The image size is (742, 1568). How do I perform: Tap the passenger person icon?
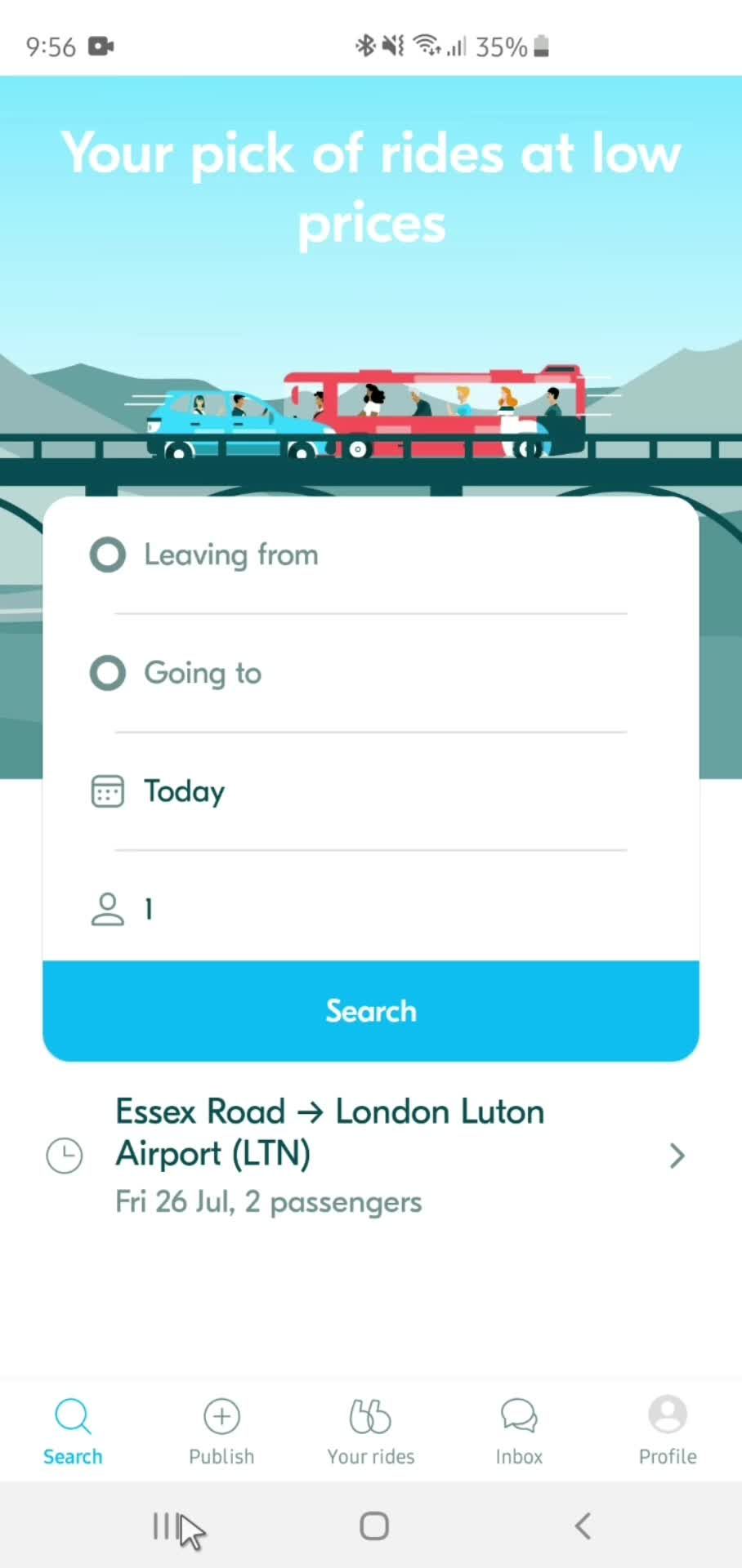pyautogui.click(x=107, y=909)
